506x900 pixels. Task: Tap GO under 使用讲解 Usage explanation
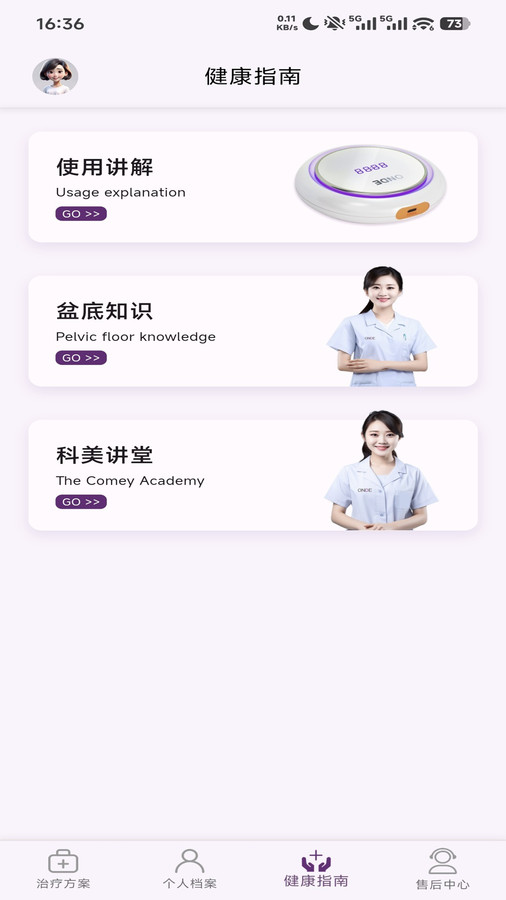pyautogui.click(x=81, y=214)
